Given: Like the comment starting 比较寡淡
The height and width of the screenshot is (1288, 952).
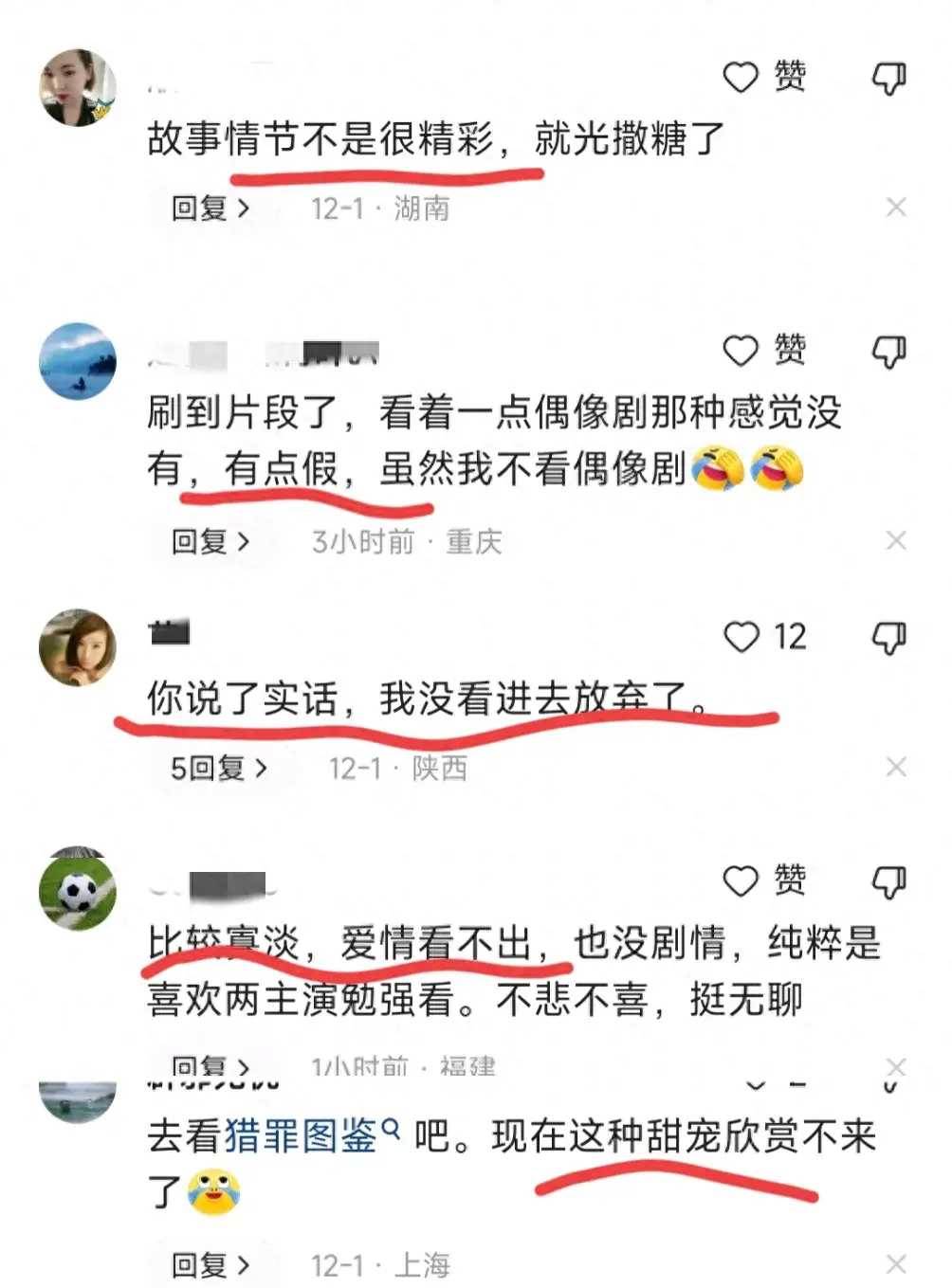Looking at the screenshot, I should coord(741,881).
